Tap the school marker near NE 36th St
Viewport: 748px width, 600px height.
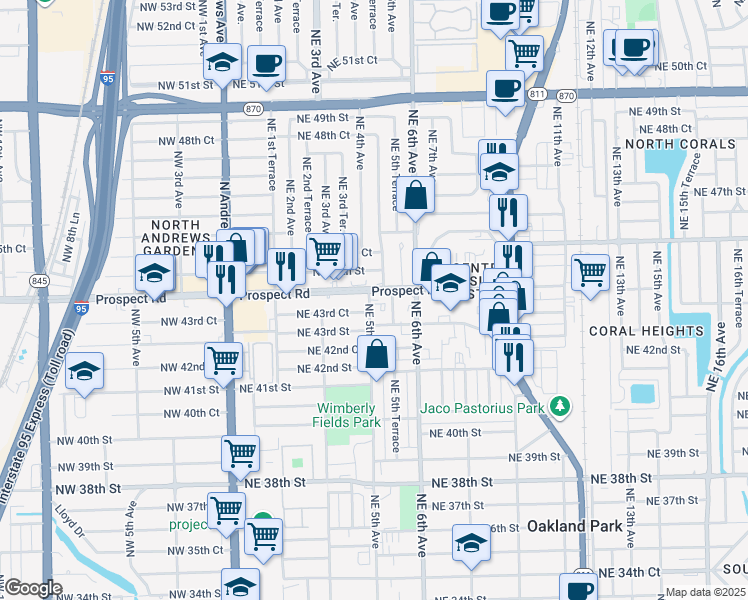(x=471, y=542)
